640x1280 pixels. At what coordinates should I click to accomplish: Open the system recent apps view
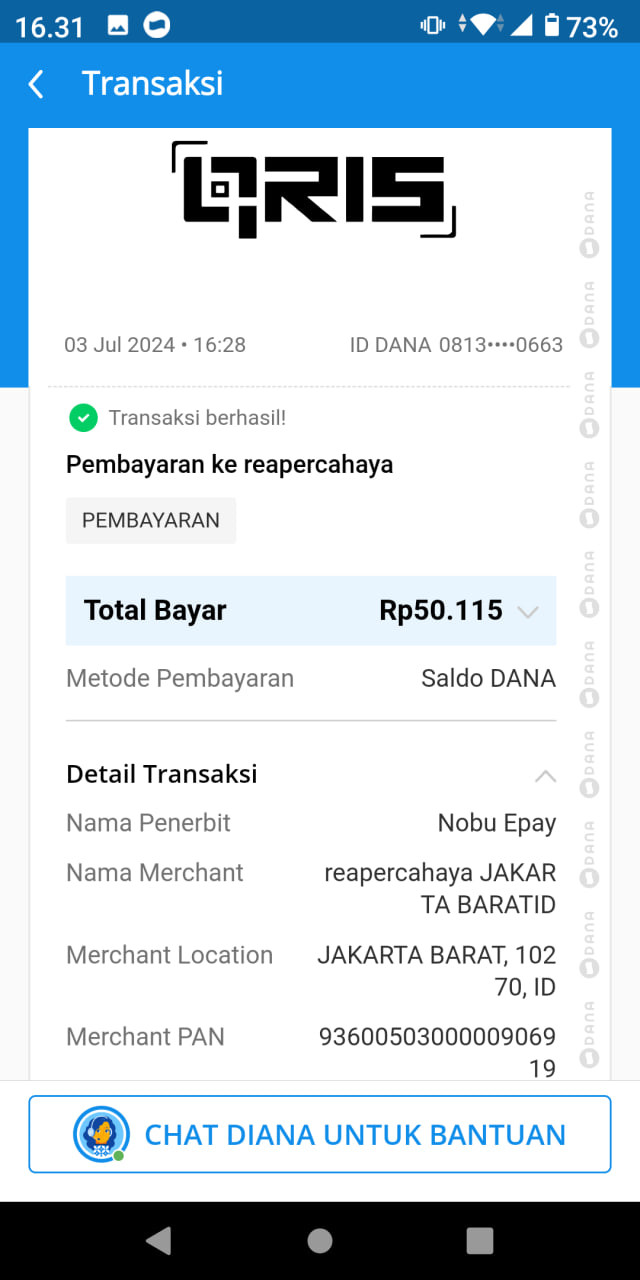480,1241
